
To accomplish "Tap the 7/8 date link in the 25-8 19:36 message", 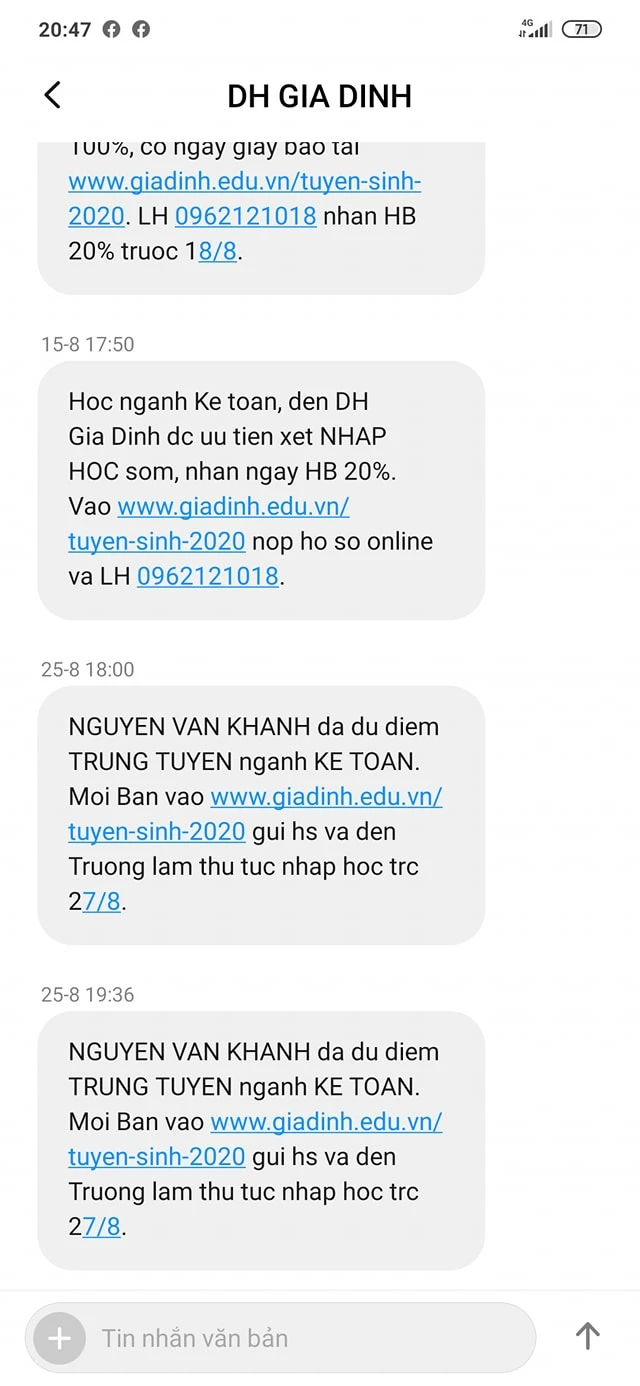I will coord(102,1226).
